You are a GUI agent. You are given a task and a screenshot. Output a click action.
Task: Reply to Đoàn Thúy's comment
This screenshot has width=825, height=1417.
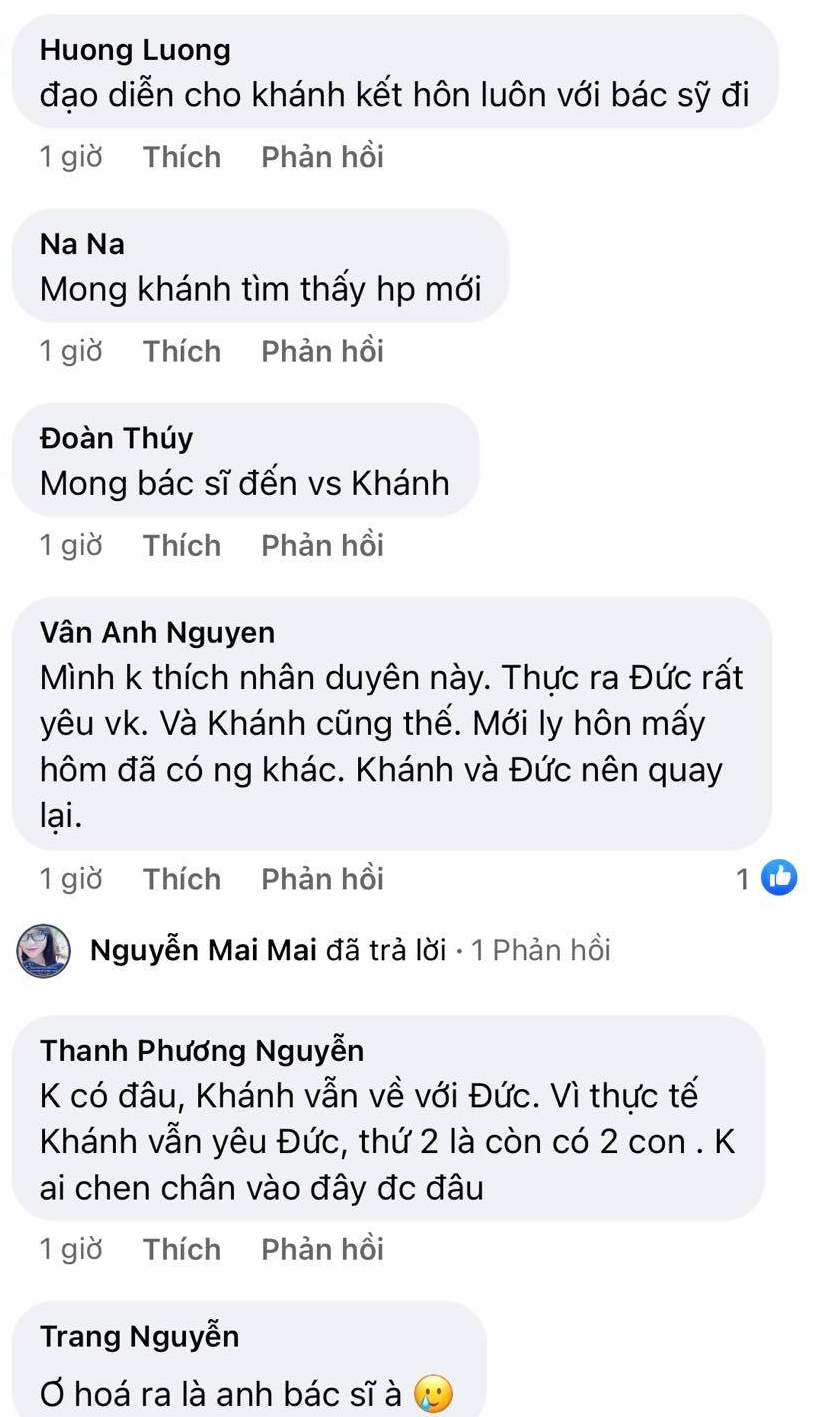point(322,545)
